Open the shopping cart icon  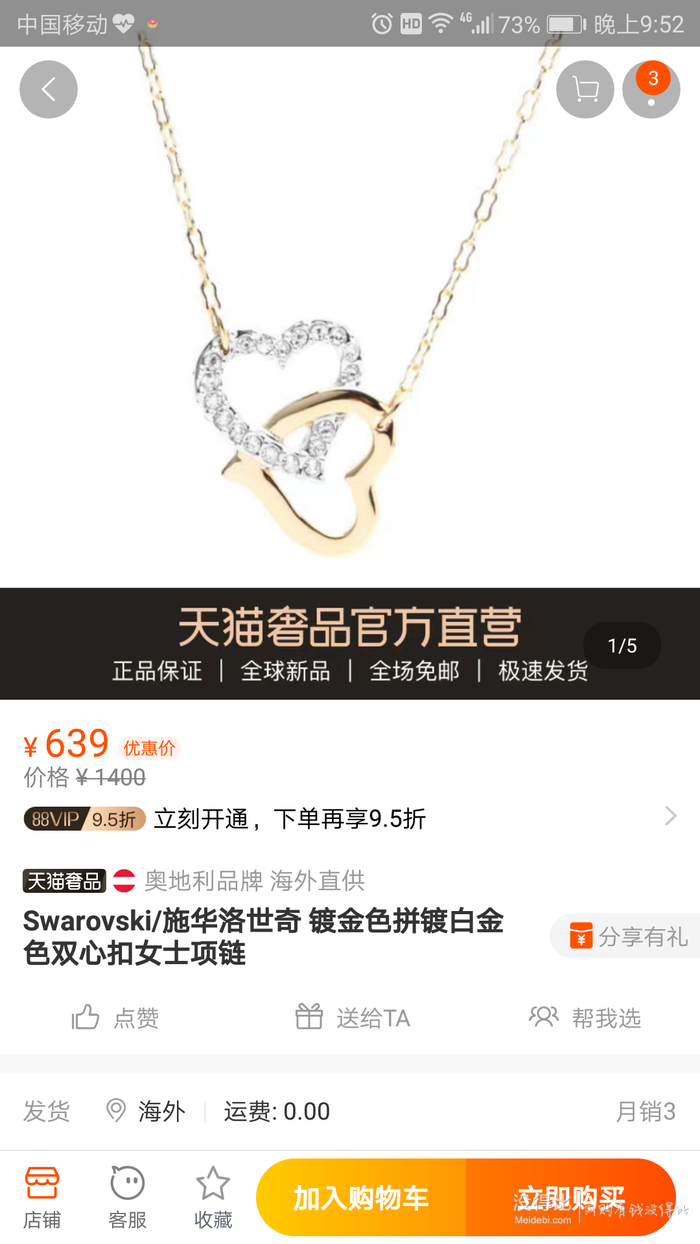coord(585,90)
